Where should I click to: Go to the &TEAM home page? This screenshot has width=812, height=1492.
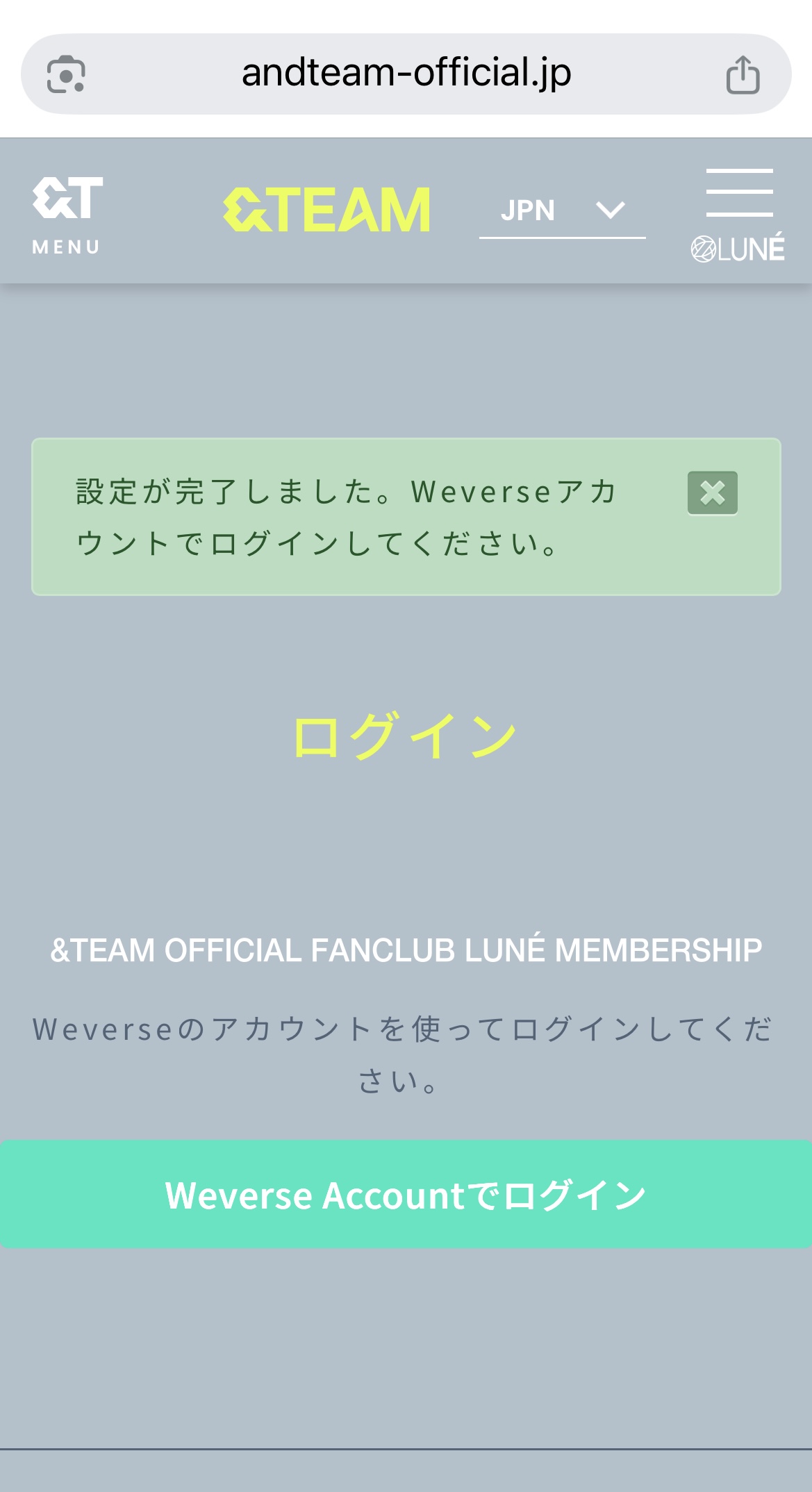(x=326, y=209)
